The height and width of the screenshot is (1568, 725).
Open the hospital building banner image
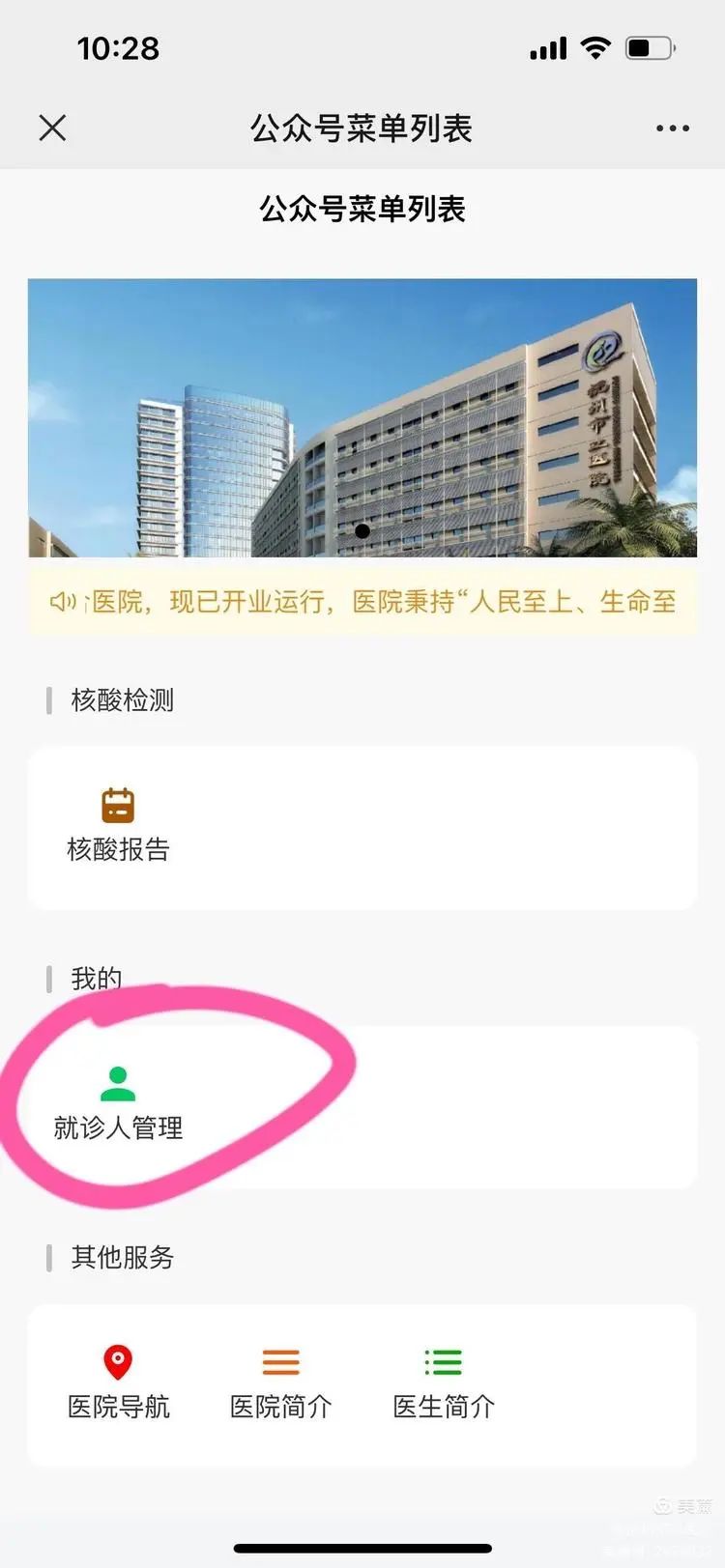(362, 417)
